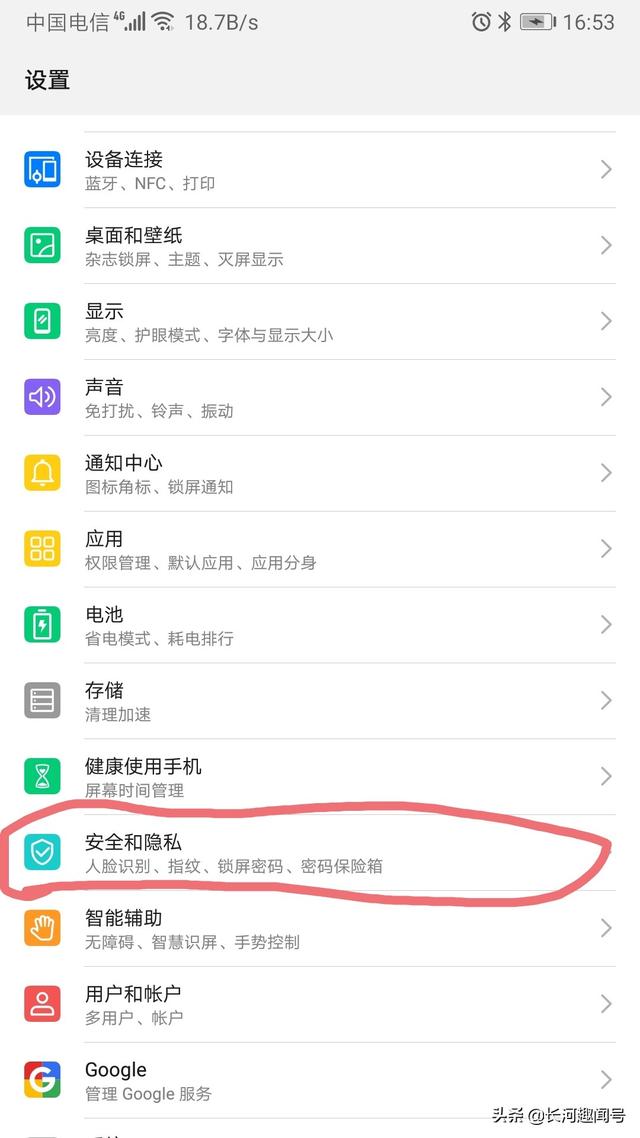
Task: Open 用户和帐户 settings
Action: point(320,1004)
